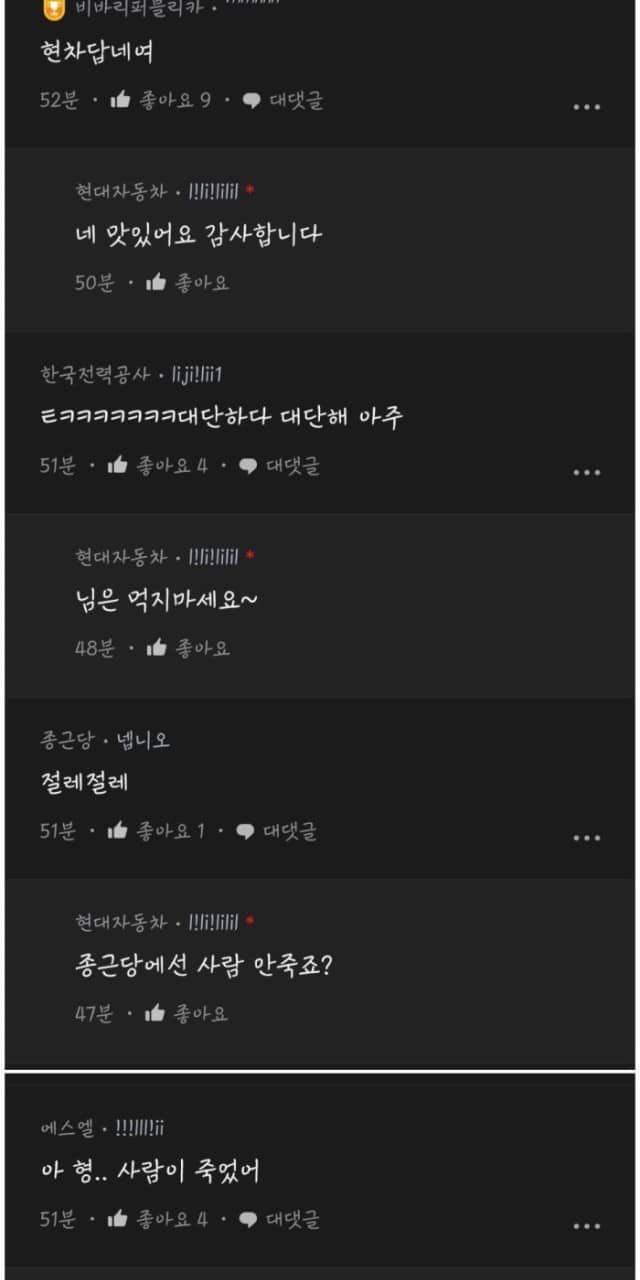Open the three-dot menu for "절레절레"
The height and width of the screenshot is (1280, 640).
click(x=587, y=838)
